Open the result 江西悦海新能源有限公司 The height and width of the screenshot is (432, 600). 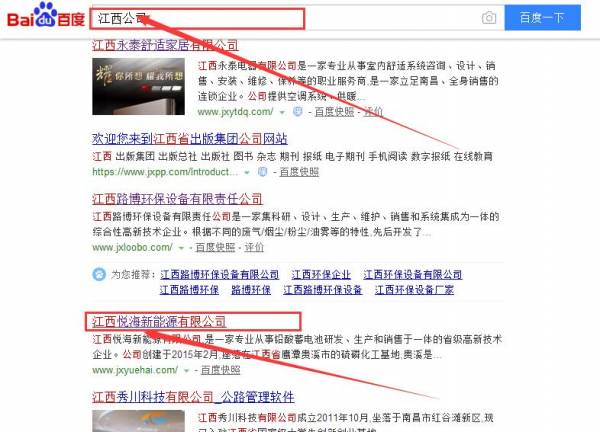[x=159, y=321]
